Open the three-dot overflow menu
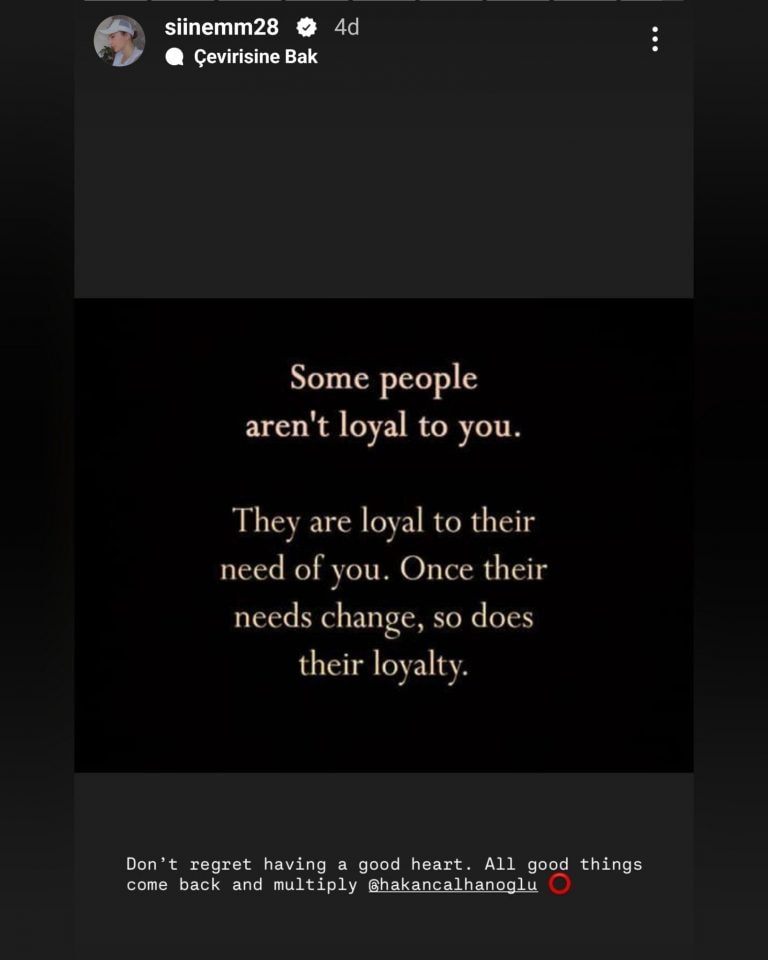This screenshot has width=768, height=960. 654,40
